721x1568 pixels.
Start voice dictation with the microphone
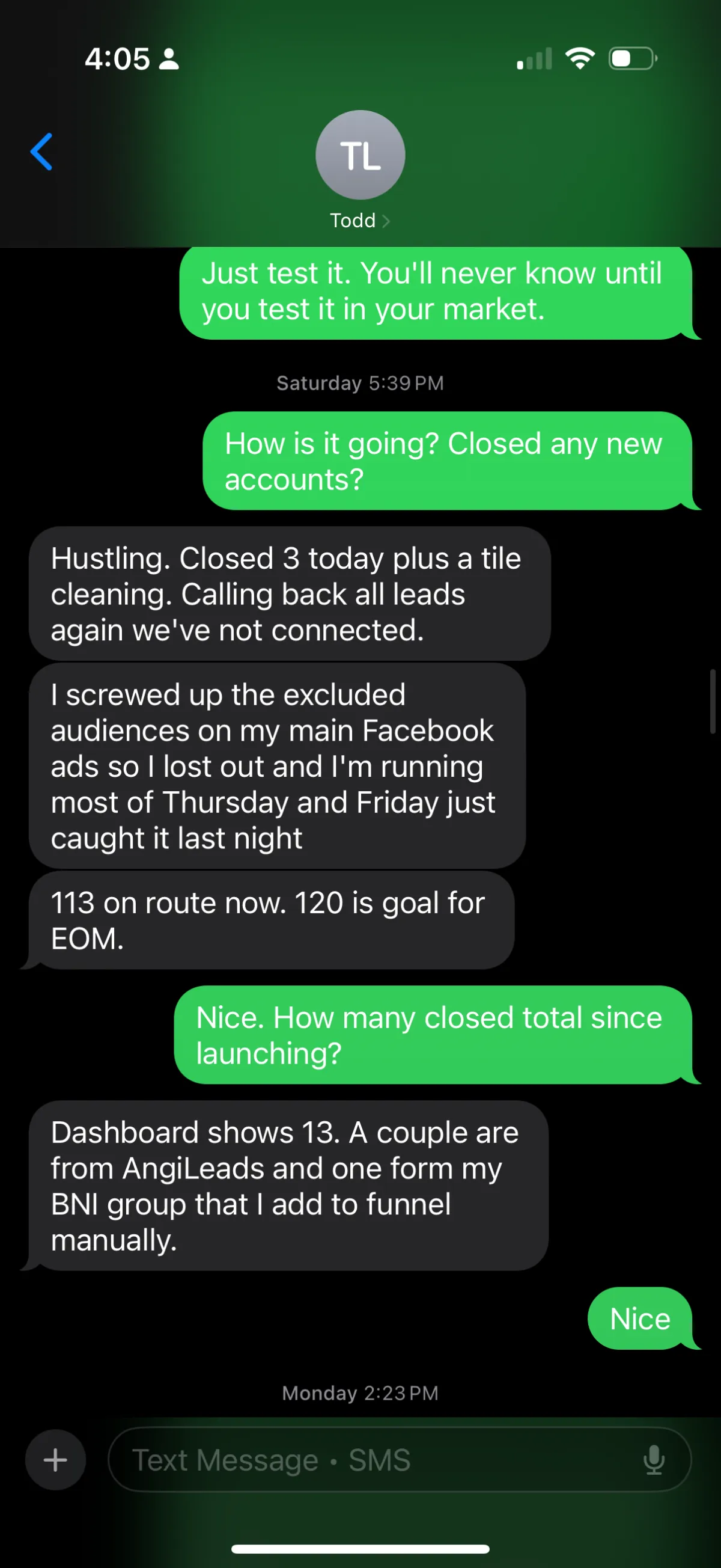pyautogui.click(x=654, y=1460)
